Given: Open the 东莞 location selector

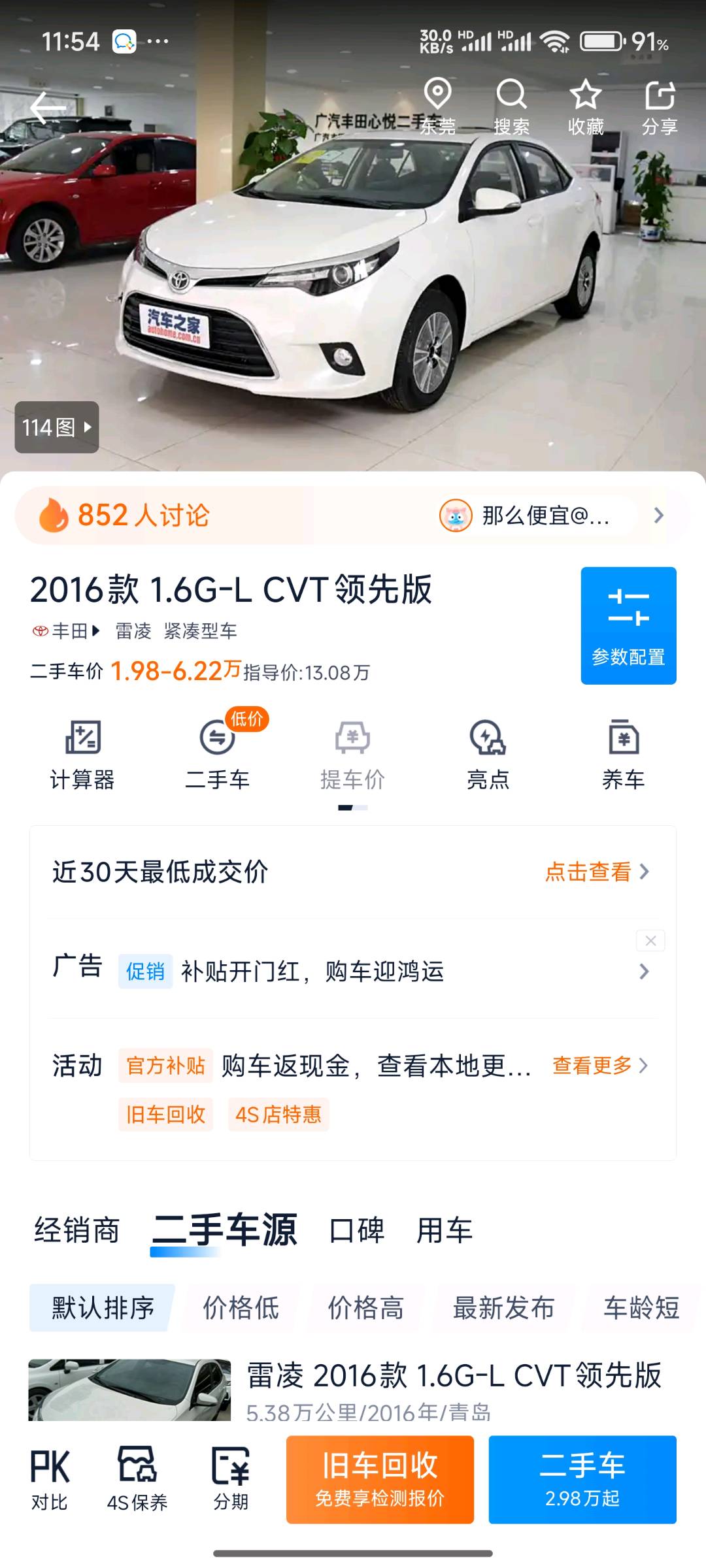Looking at the screenshot, I should tap(437, 106).
